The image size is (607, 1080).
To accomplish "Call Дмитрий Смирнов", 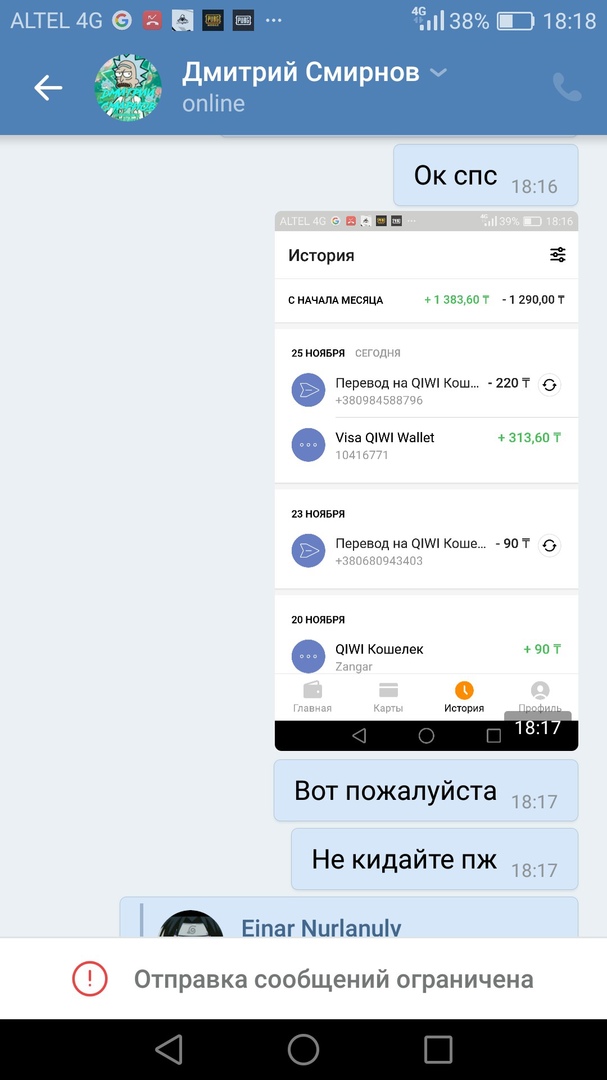I will pos(567,88).
